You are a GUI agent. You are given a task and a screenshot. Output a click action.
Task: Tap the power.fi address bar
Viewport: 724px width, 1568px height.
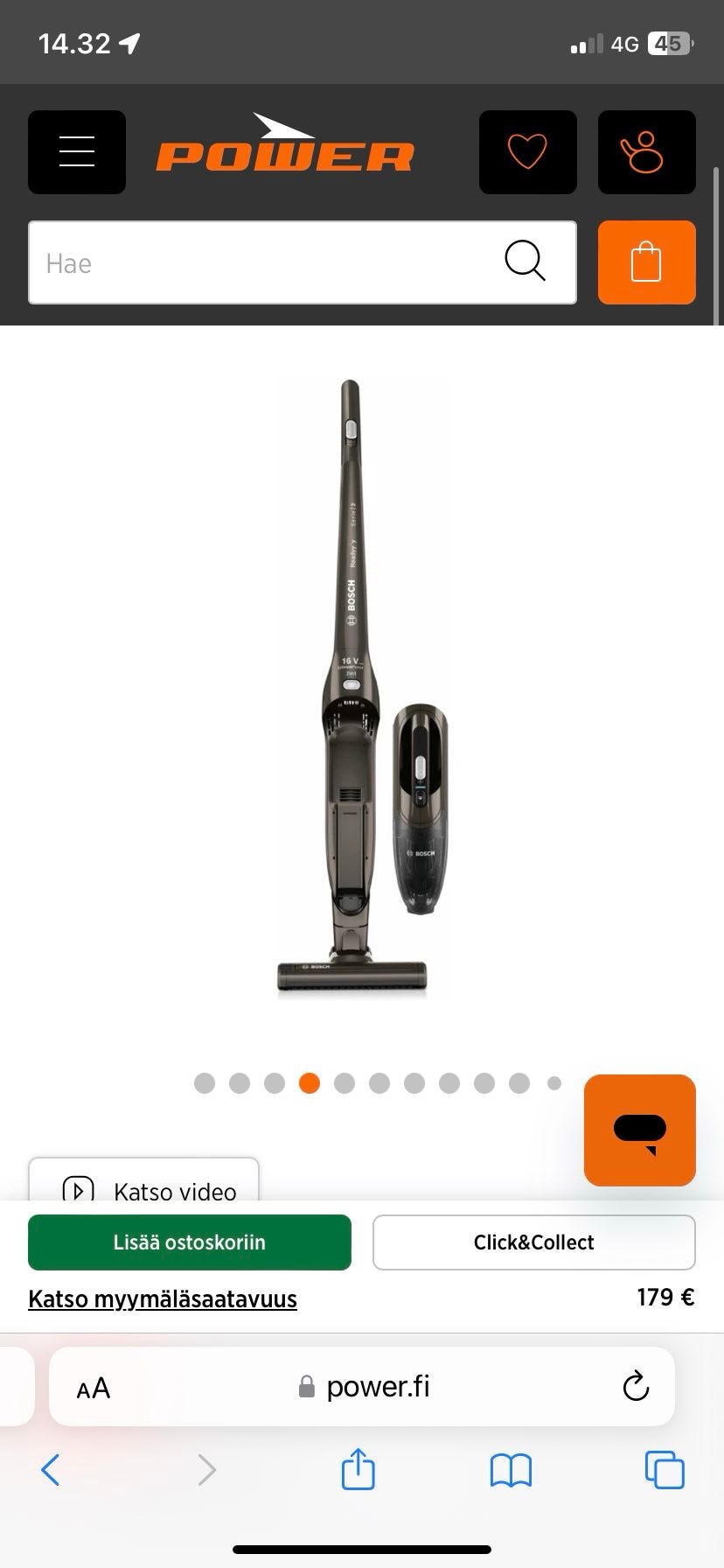point(367,1387)
